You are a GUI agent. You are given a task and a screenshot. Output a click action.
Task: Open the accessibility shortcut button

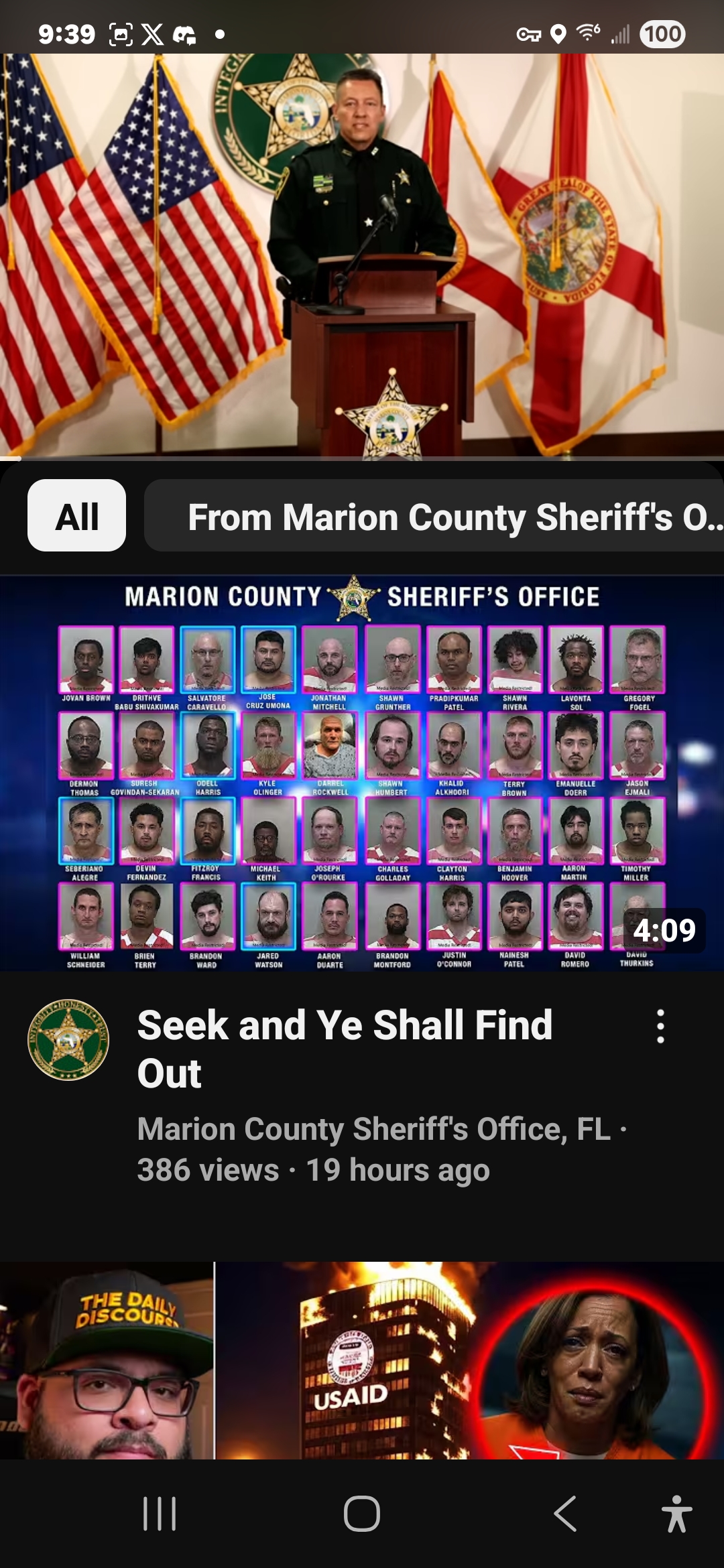[676, 1514]
